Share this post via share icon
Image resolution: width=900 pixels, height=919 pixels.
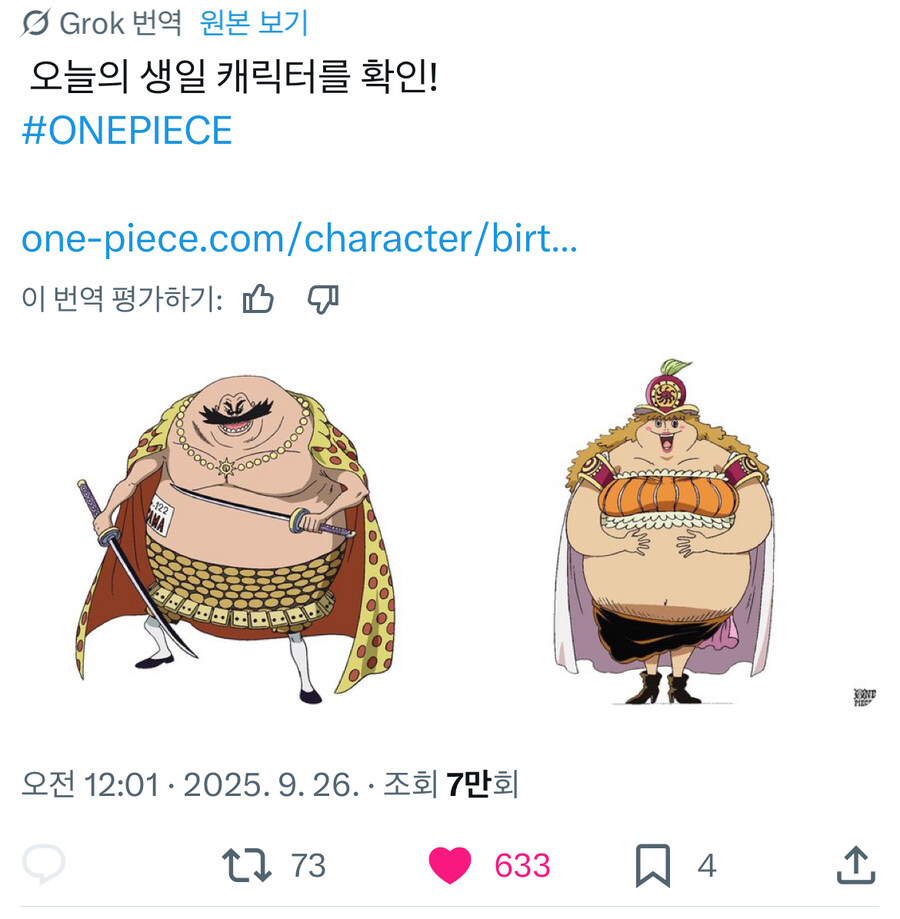(855, 865)
